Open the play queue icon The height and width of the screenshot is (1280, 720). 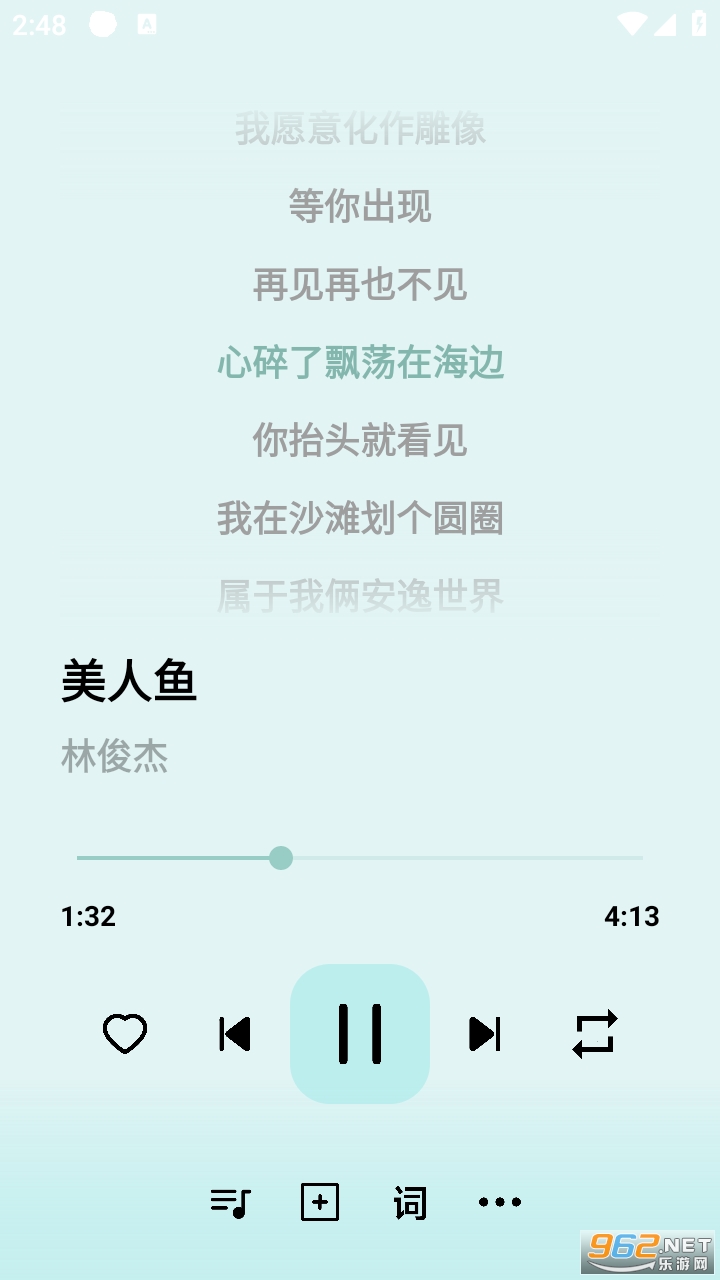[x=230, y=1202]
